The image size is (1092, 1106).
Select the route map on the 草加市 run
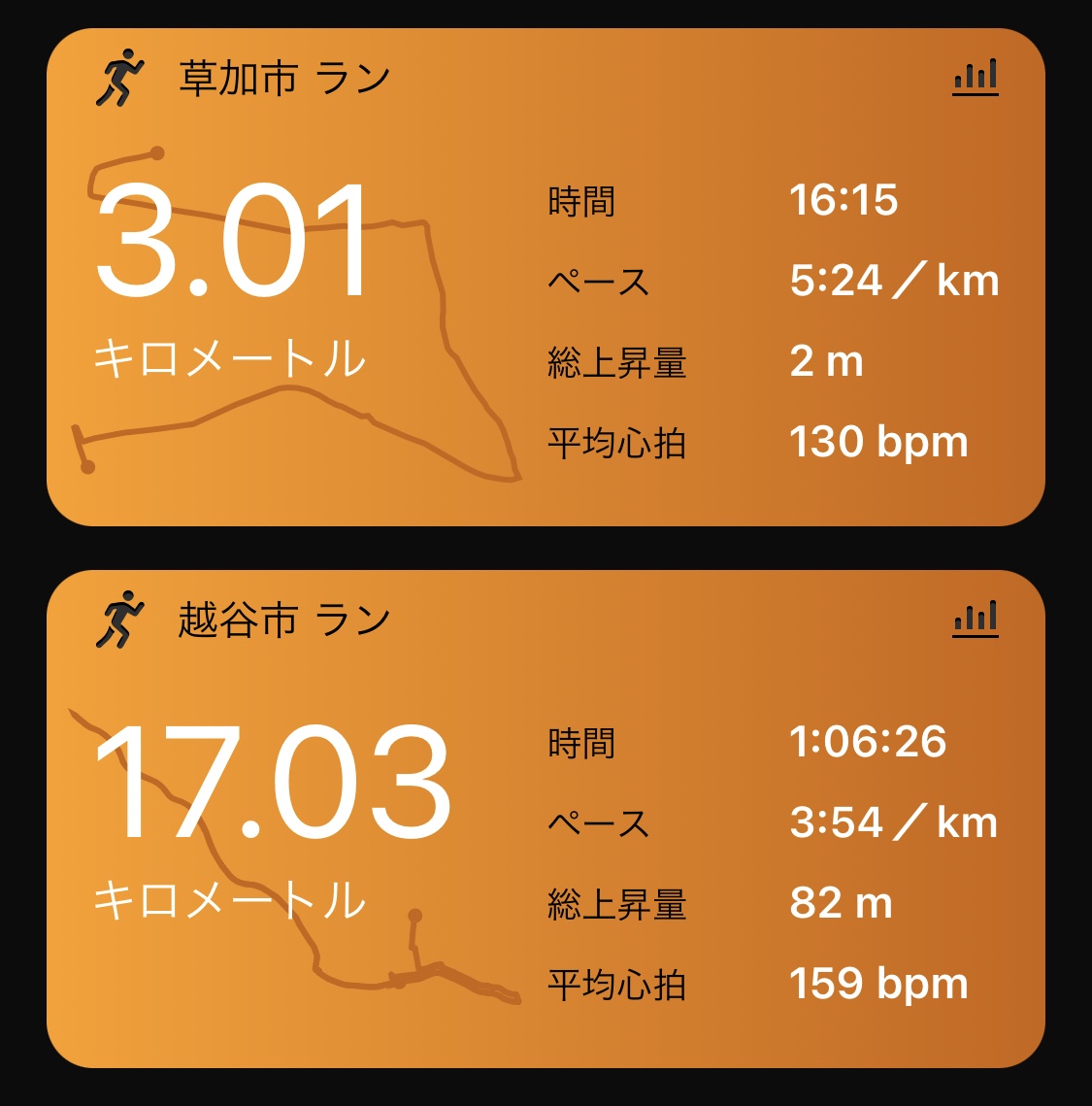[x=291, y=311]
